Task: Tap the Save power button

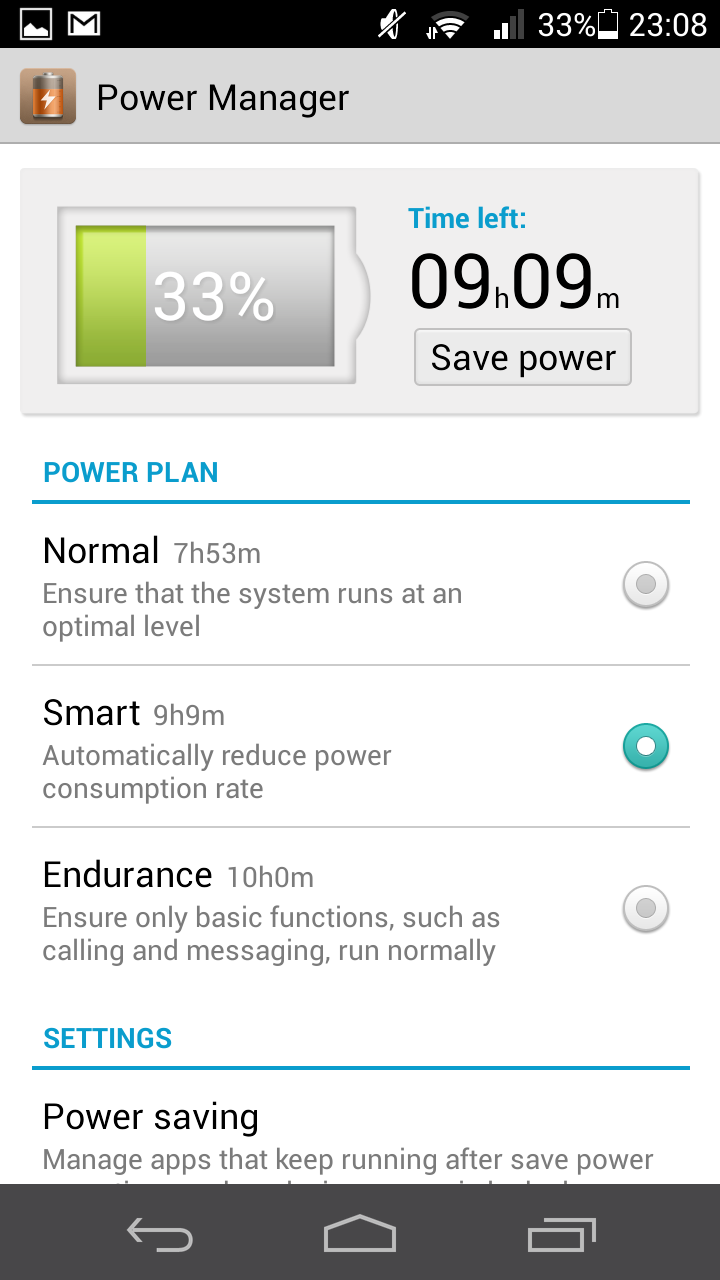Action: point(523,357)
